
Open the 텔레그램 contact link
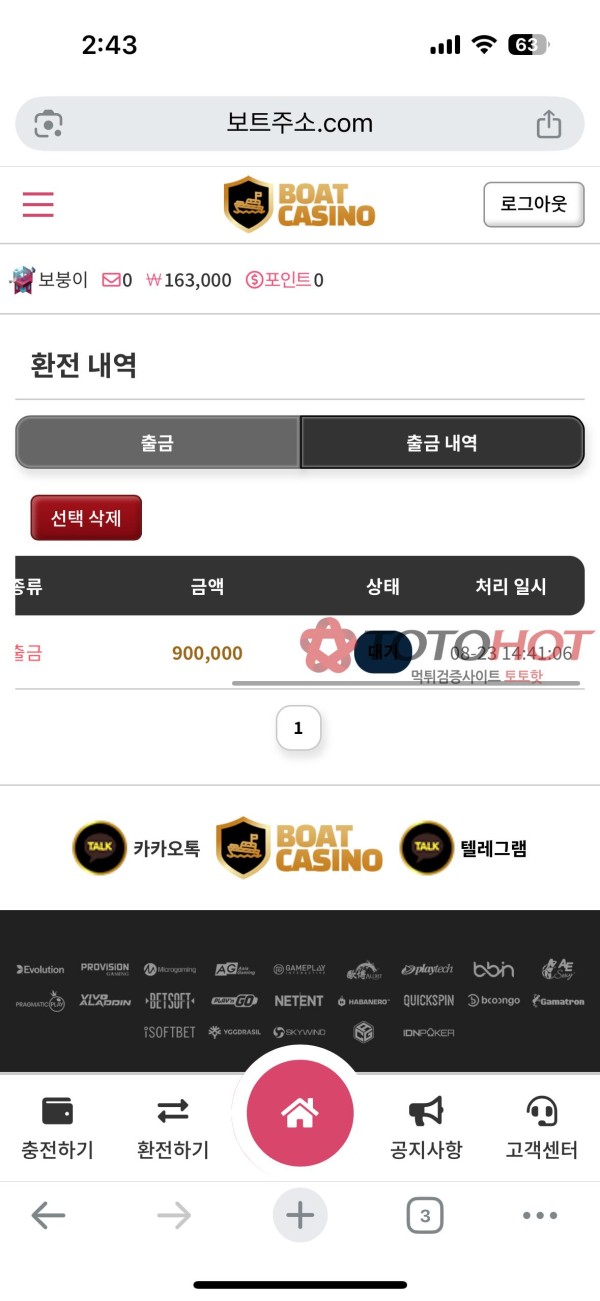point(463,848)
